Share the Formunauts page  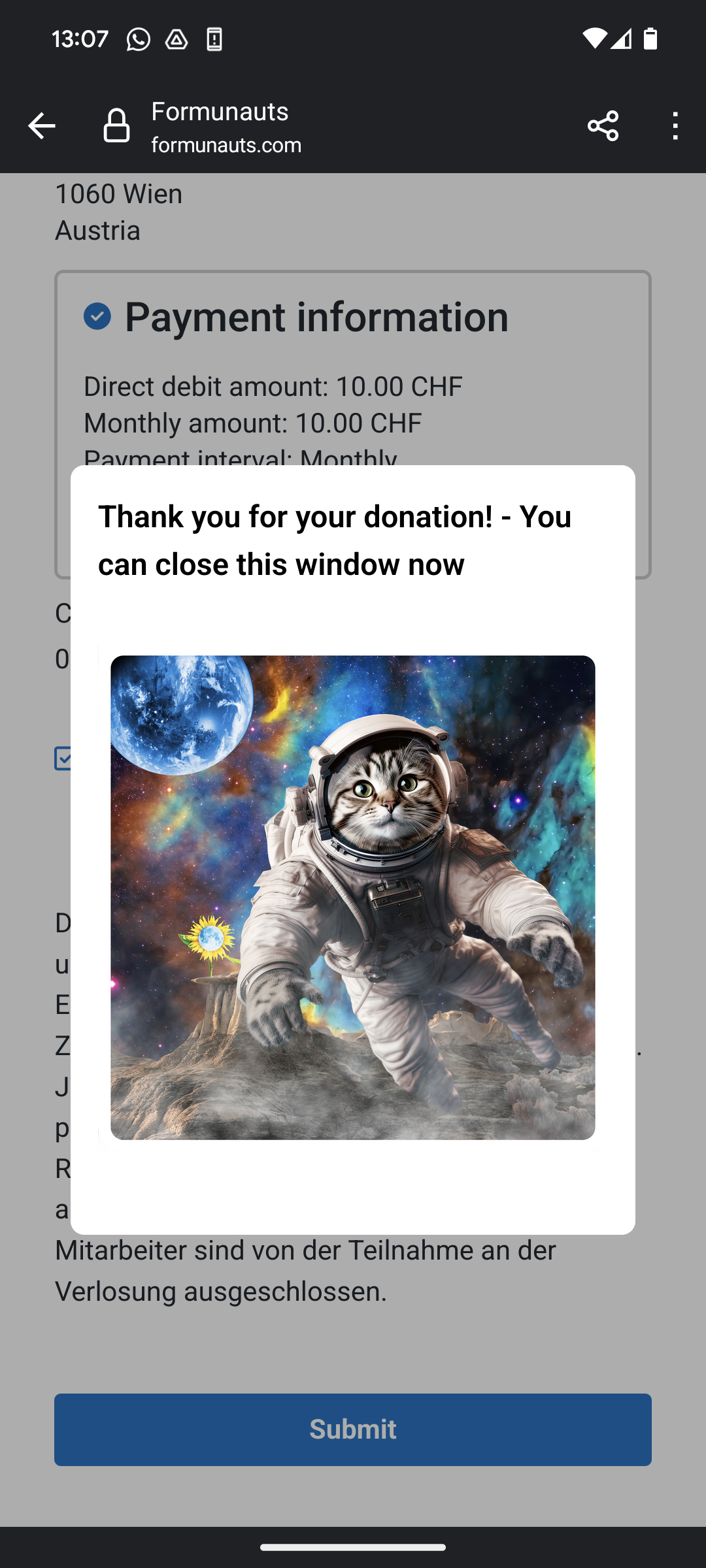pos(603,126)
